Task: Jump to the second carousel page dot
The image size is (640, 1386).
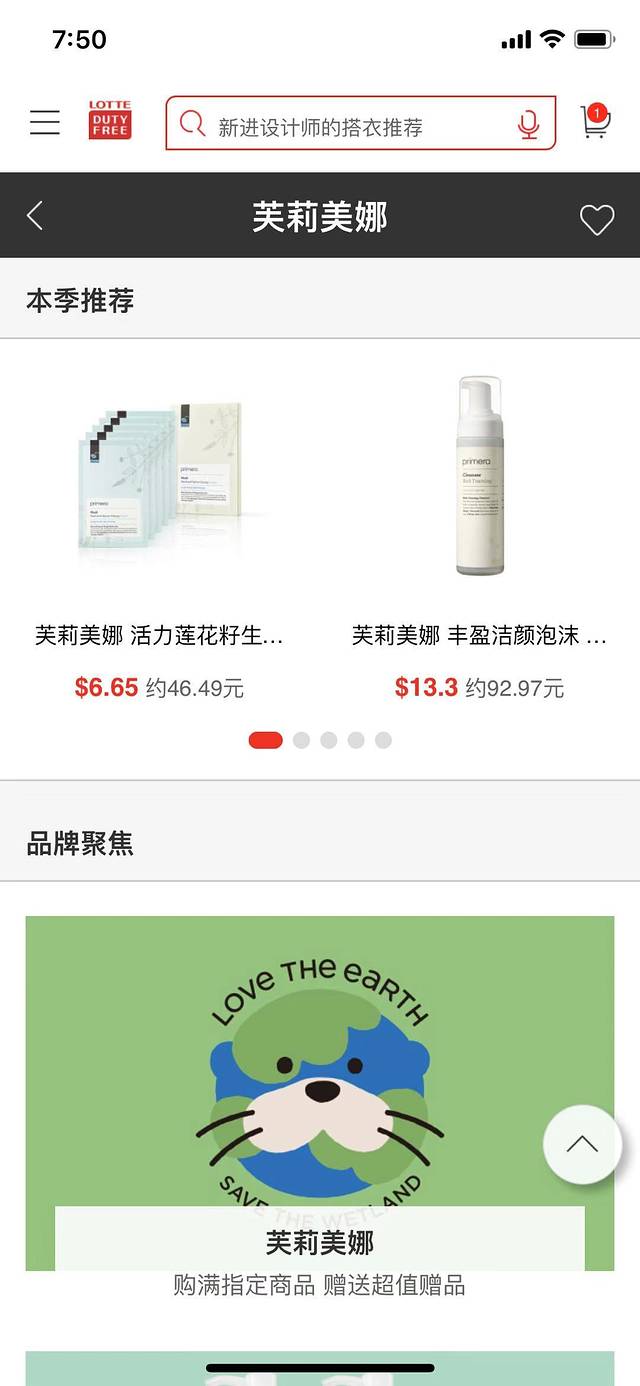Action: pyautogui.click(x=301, y=740)
